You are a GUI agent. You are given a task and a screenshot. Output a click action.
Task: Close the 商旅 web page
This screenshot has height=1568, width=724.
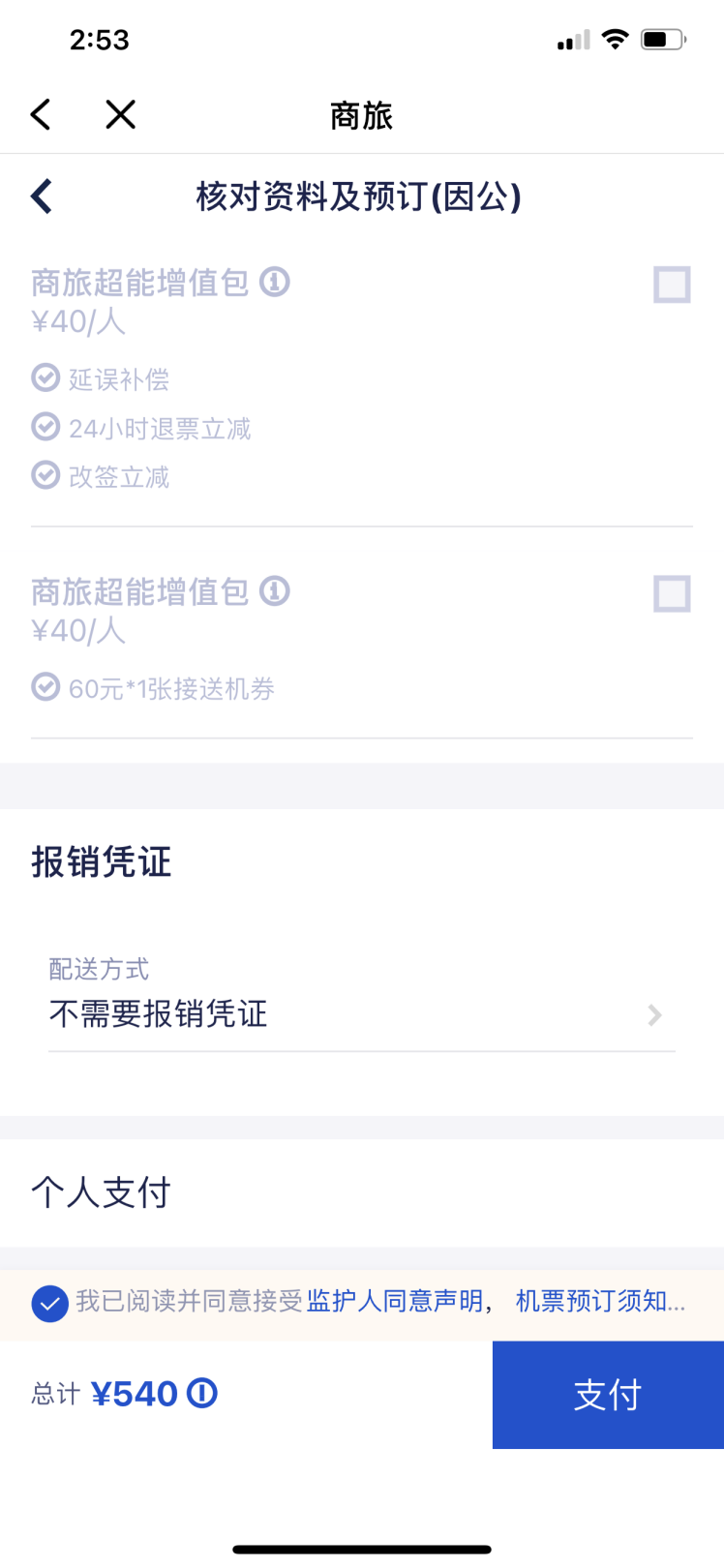click(x=120, y=115)
